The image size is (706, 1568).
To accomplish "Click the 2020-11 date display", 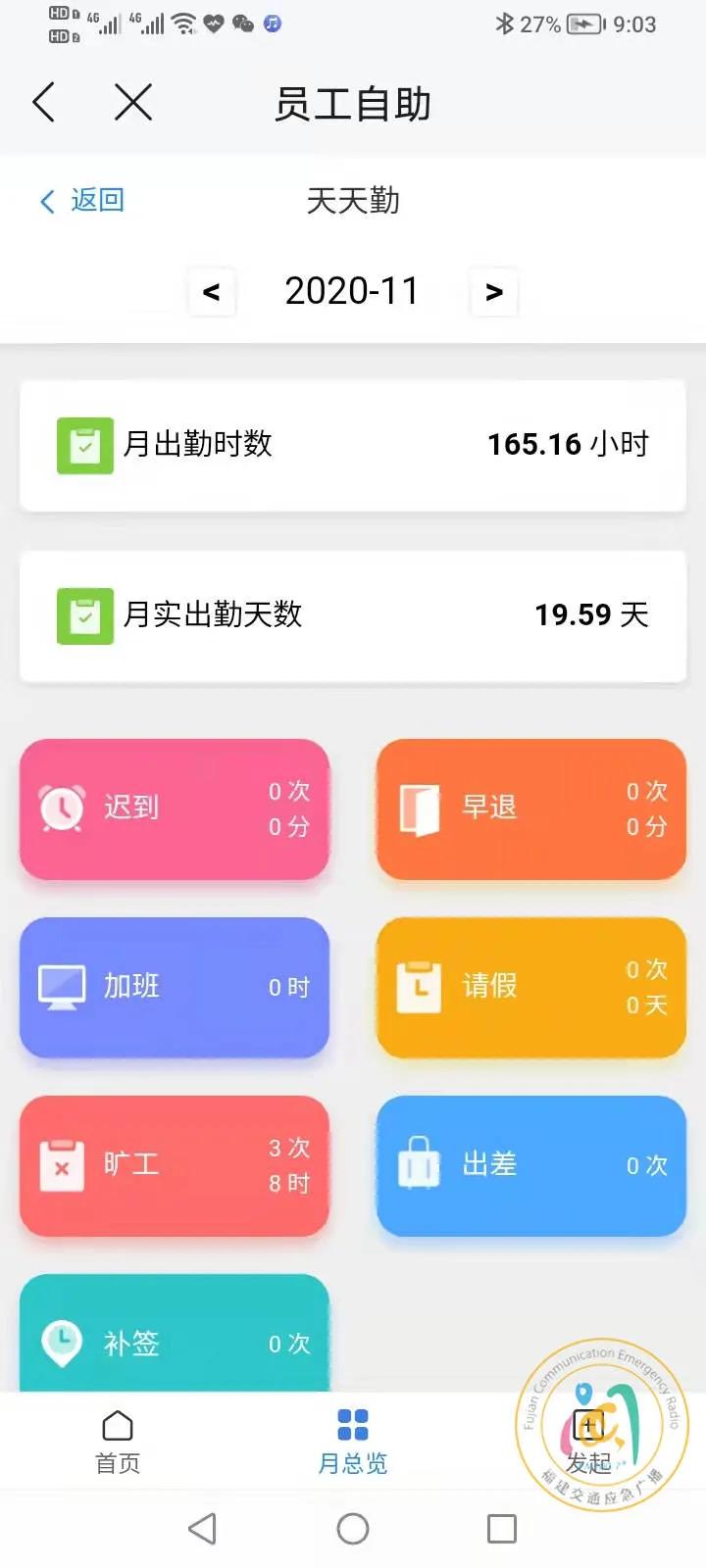I will 353,289.
